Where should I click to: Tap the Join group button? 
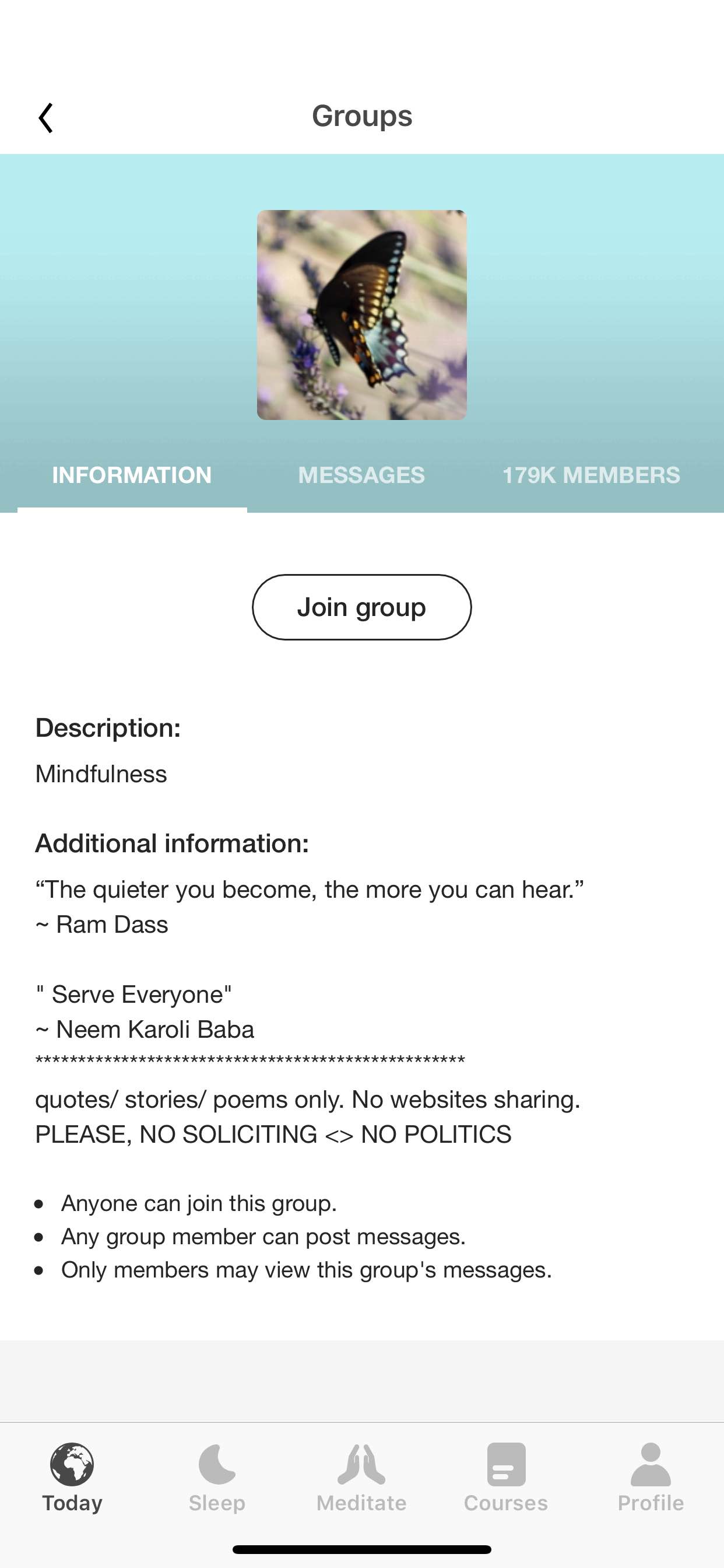click(361, 607)
